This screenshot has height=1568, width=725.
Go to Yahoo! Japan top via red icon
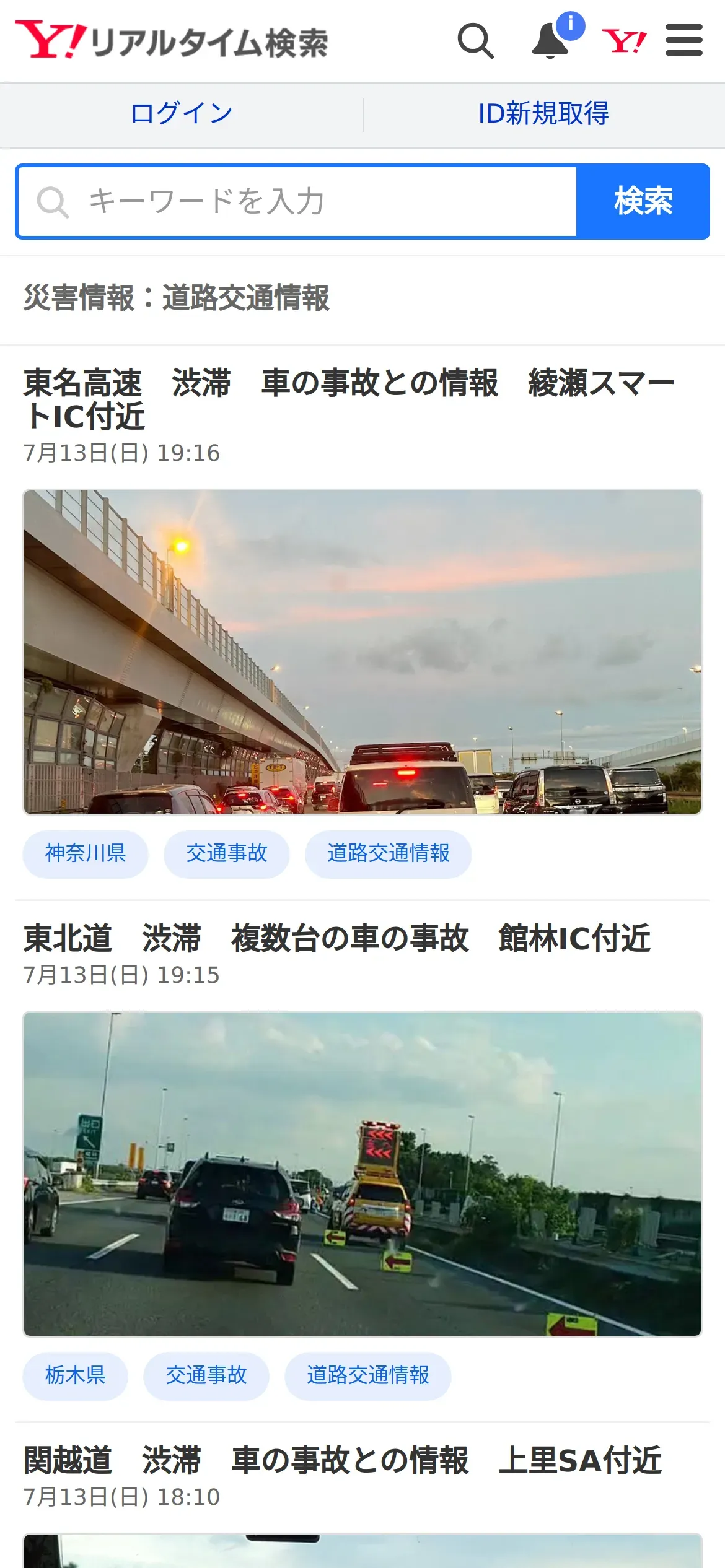(x=624, y=41)
